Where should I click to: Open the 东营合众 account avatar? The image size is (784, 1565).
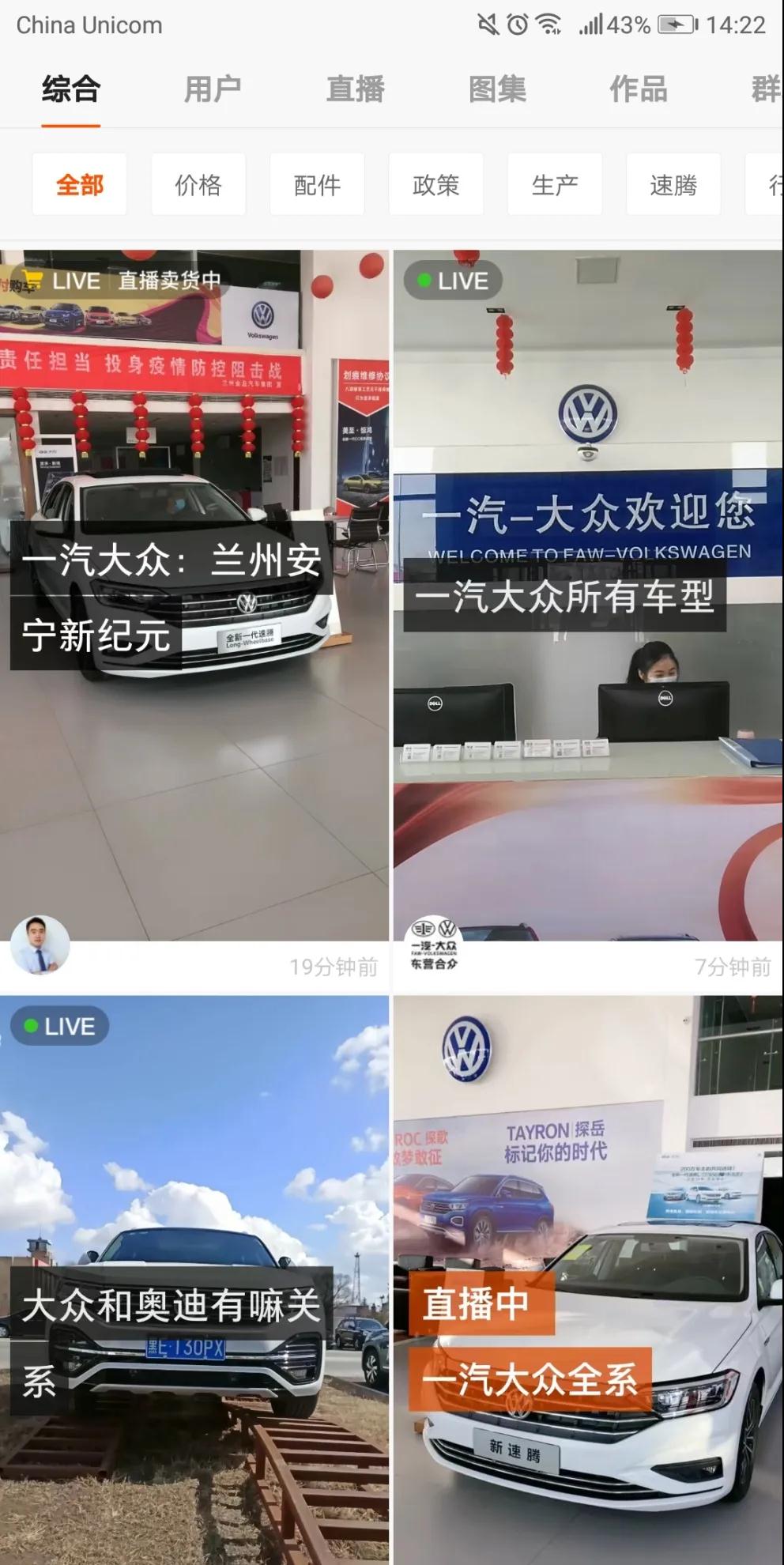[x=434, y=945]
